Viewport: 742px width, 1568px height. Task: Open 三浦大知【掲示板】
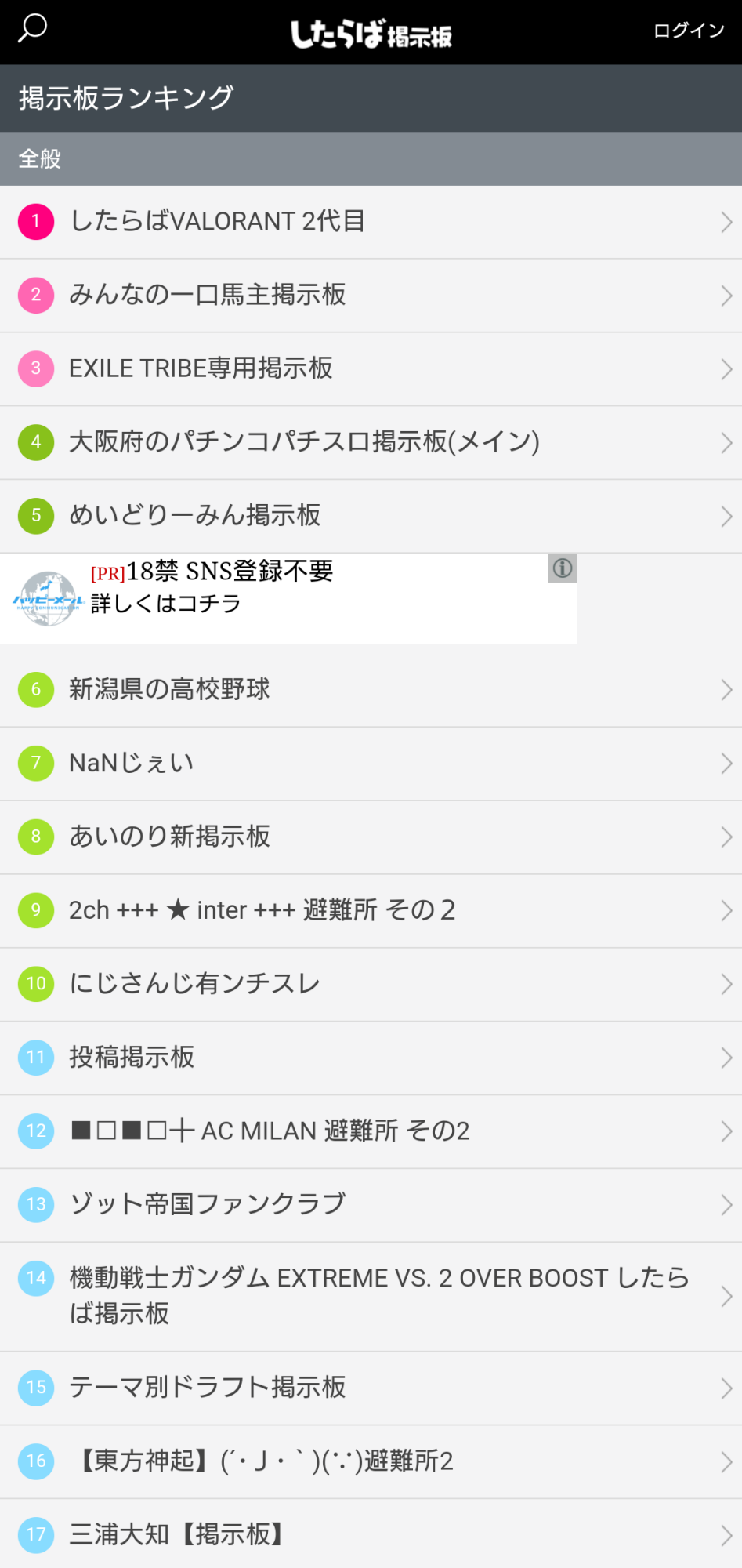click(x=371, y=1534)
